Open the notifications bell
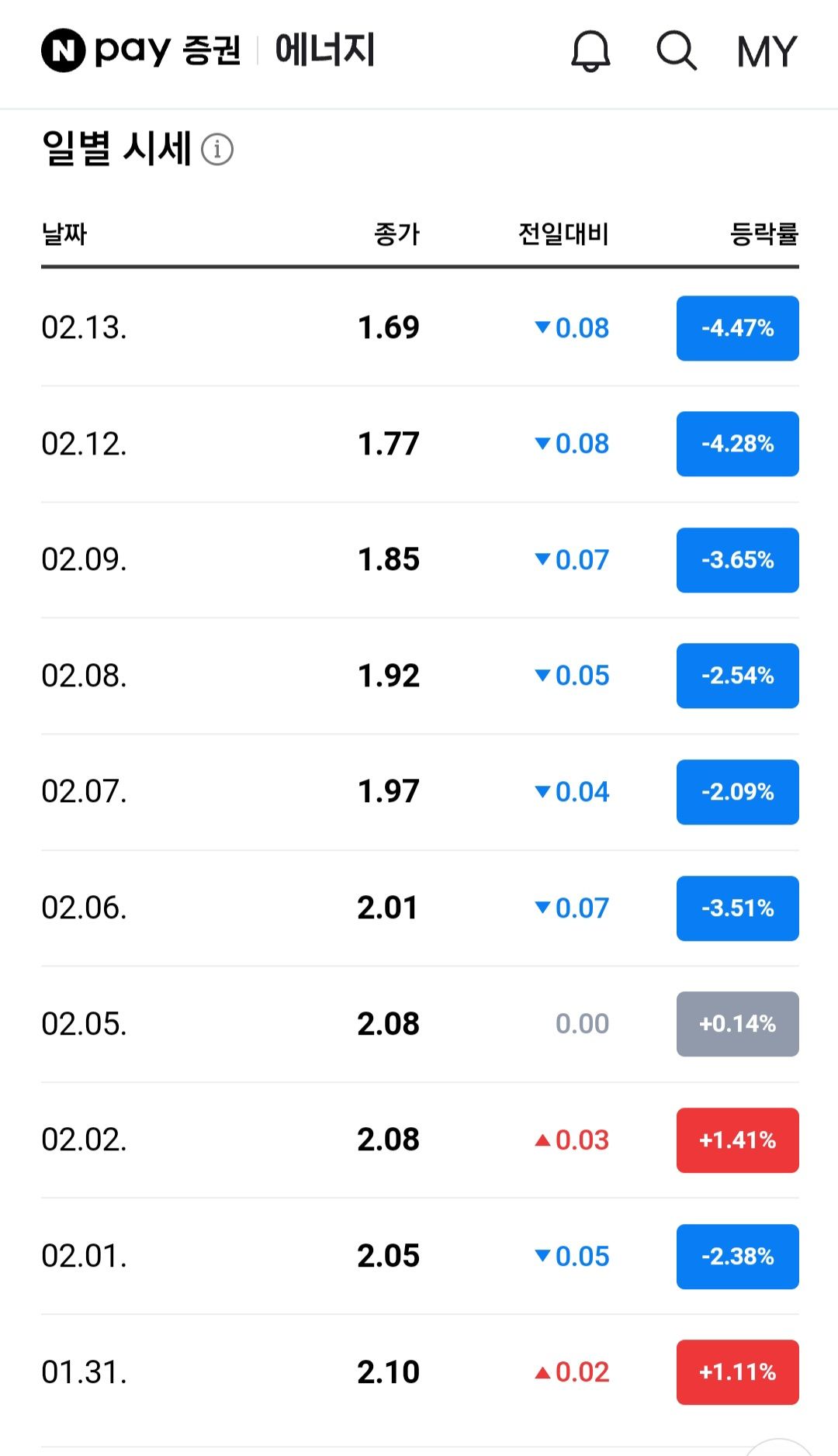Viewport: 838px width, 1456px height. (590, 51)
